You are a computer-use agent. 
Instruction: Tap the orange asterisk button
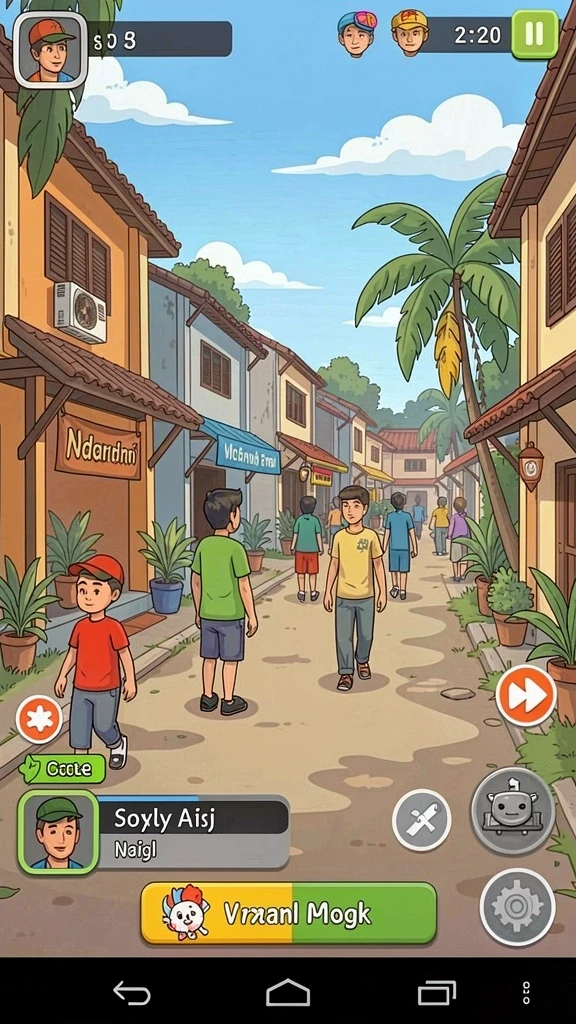coord(39,720)
